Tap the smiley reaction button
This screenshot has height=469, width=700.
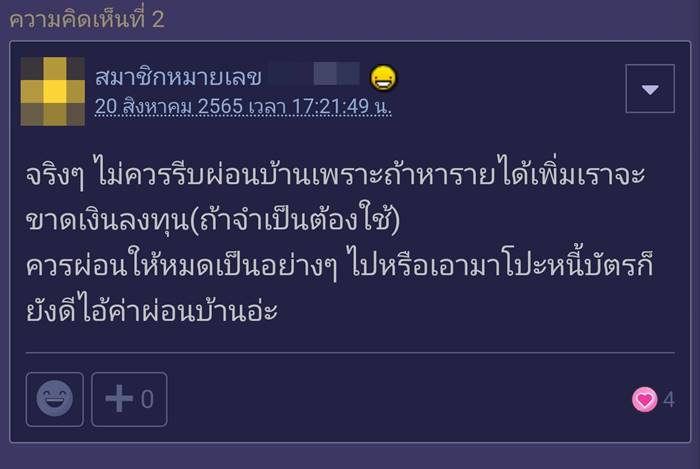click(x=55, y=399)
